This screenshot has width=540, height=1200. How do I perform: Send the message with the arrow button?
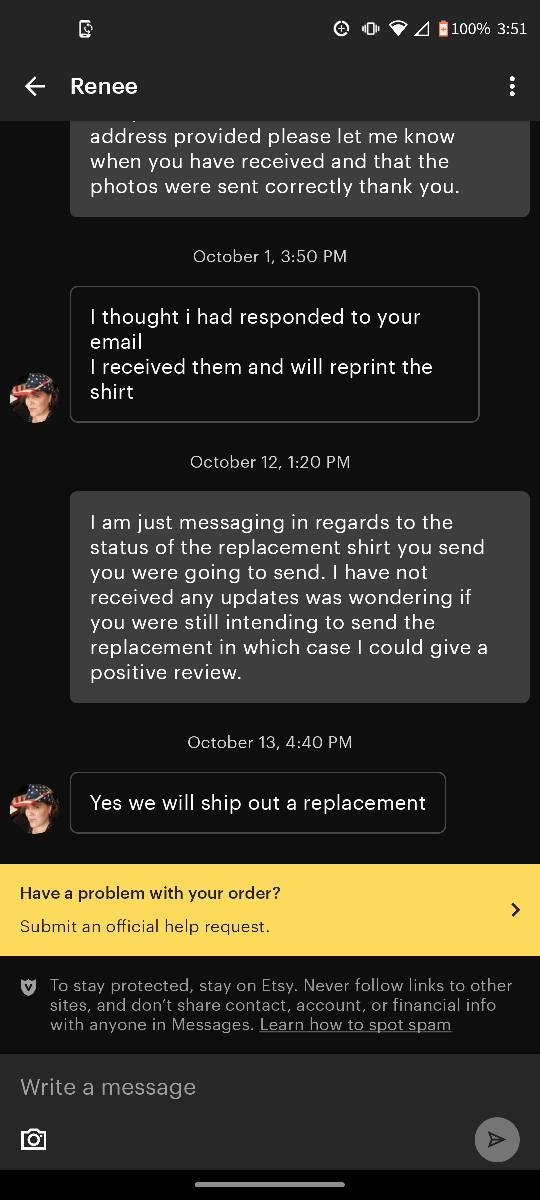pos(497,1139)
